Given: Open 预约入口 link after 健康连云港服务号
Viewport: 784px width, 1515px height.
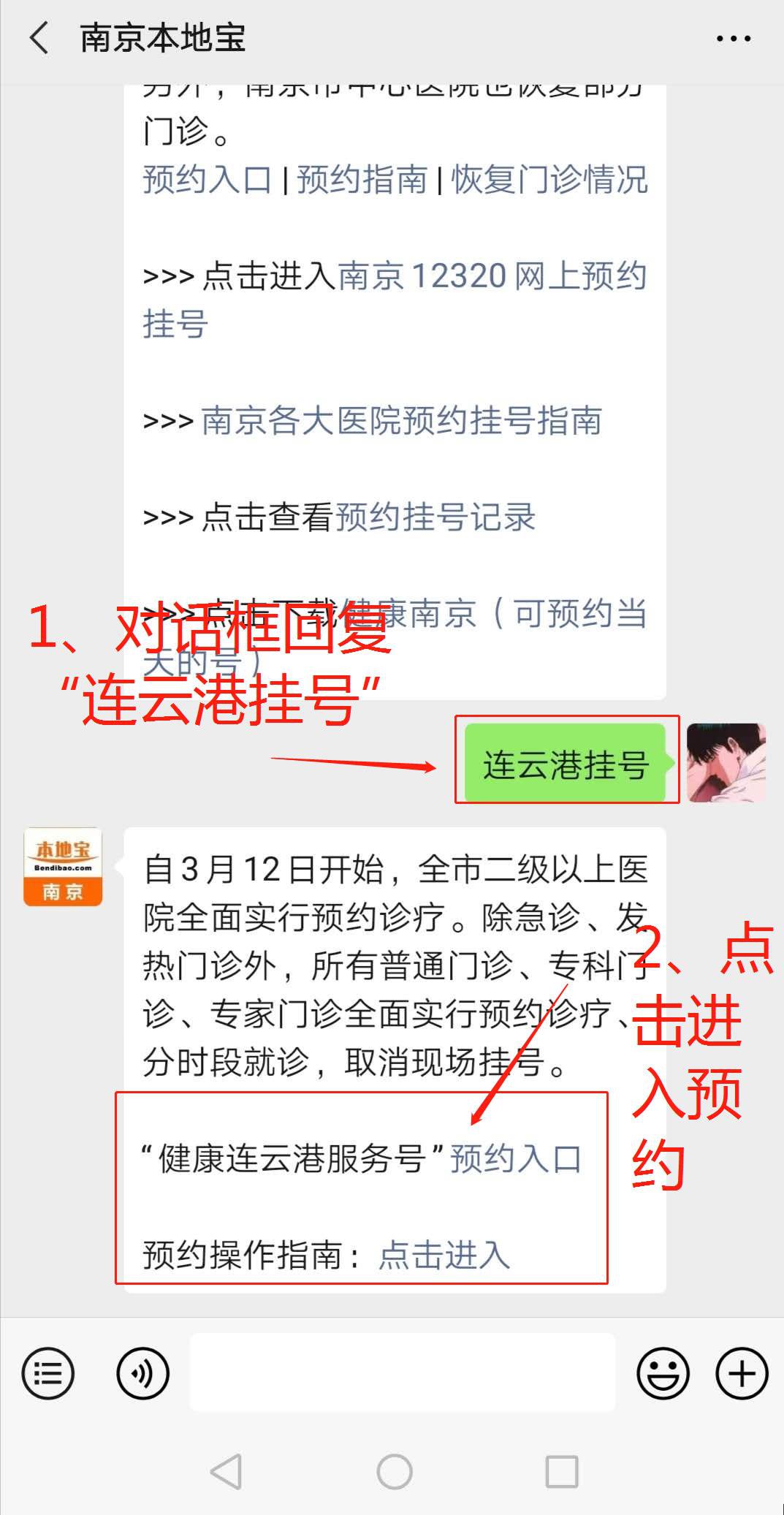Looking at the screenshot, I should tap(515, 1159).
